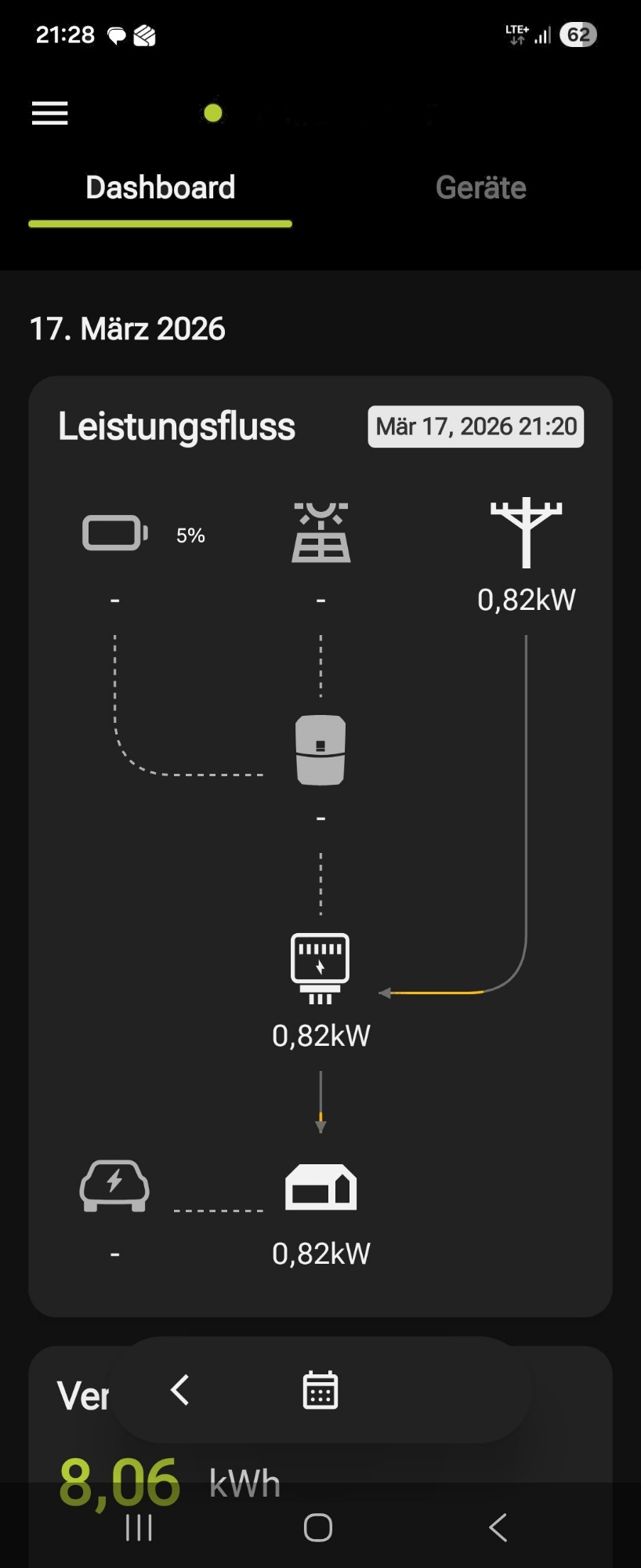
Task: Tap the Mär 17, 2026 21:20 timestamp chip
Action: pyautogui.click(x=476, y=426)
